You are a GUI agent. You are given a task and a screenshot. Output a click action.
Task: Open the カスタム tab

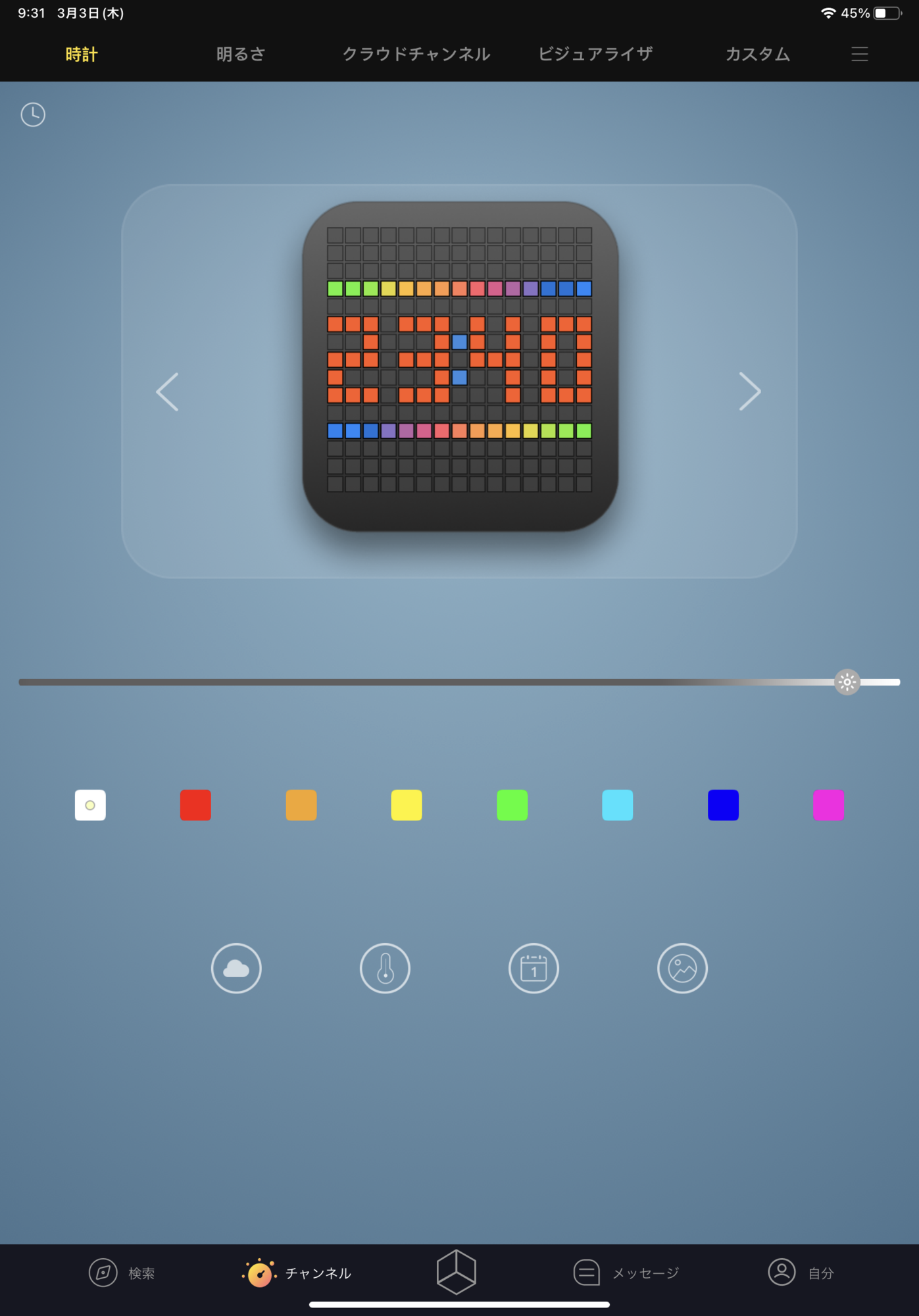(758, 54)
